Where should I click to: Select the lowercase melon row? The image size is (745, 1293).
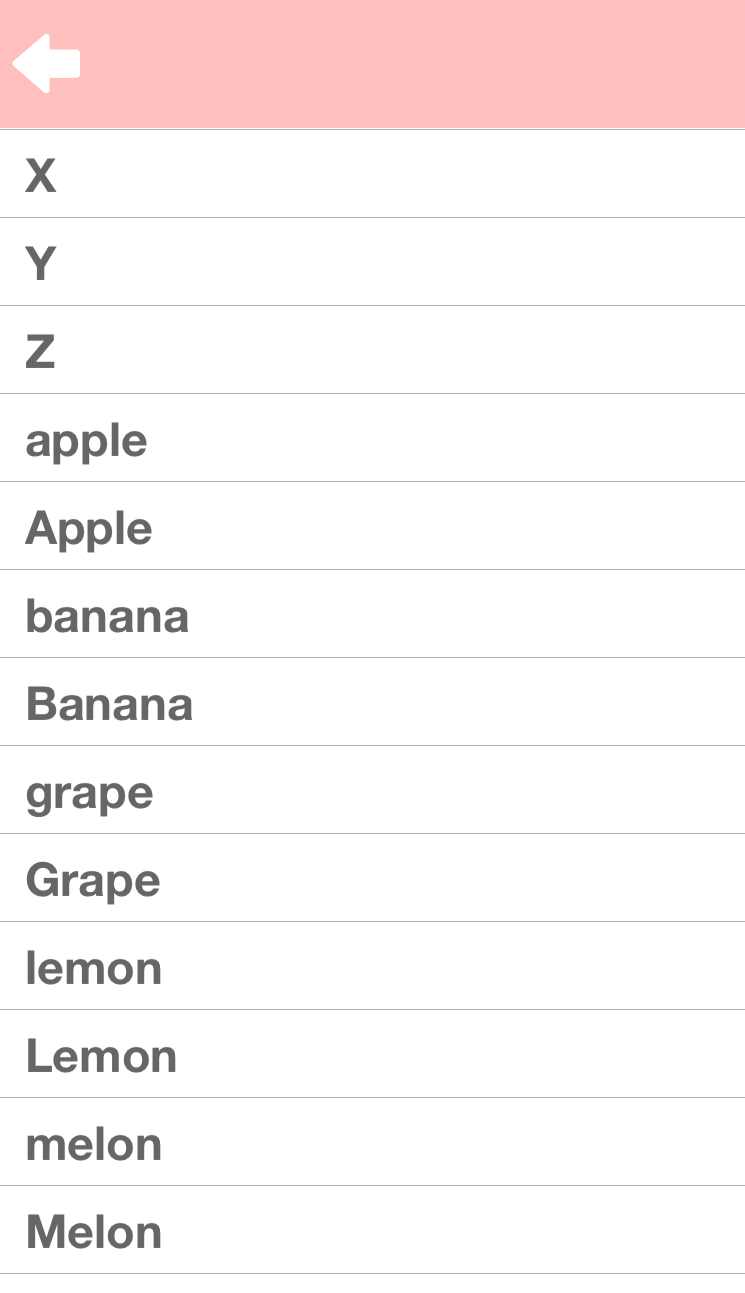click(372, 1142)
